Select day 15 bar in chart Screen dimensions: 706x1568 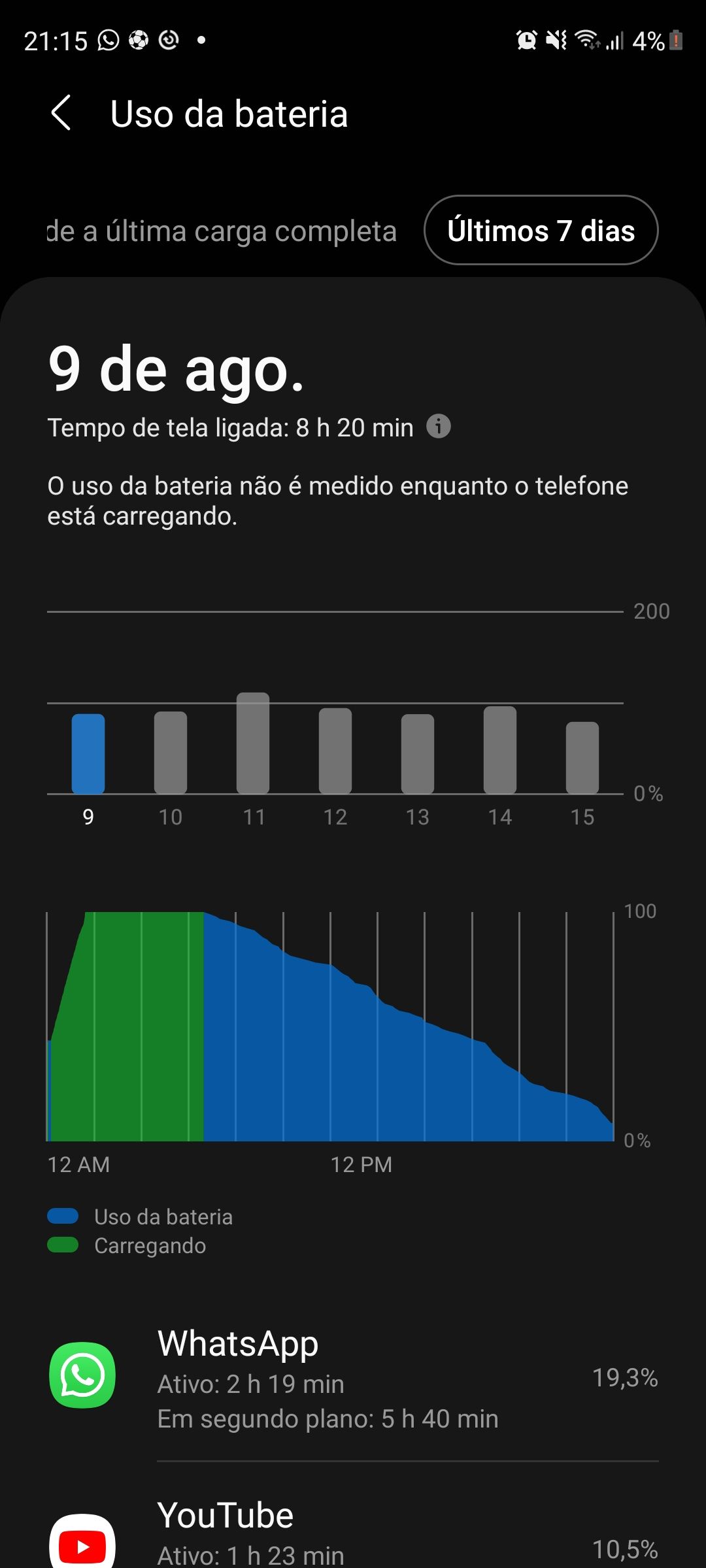coord(582,758)
